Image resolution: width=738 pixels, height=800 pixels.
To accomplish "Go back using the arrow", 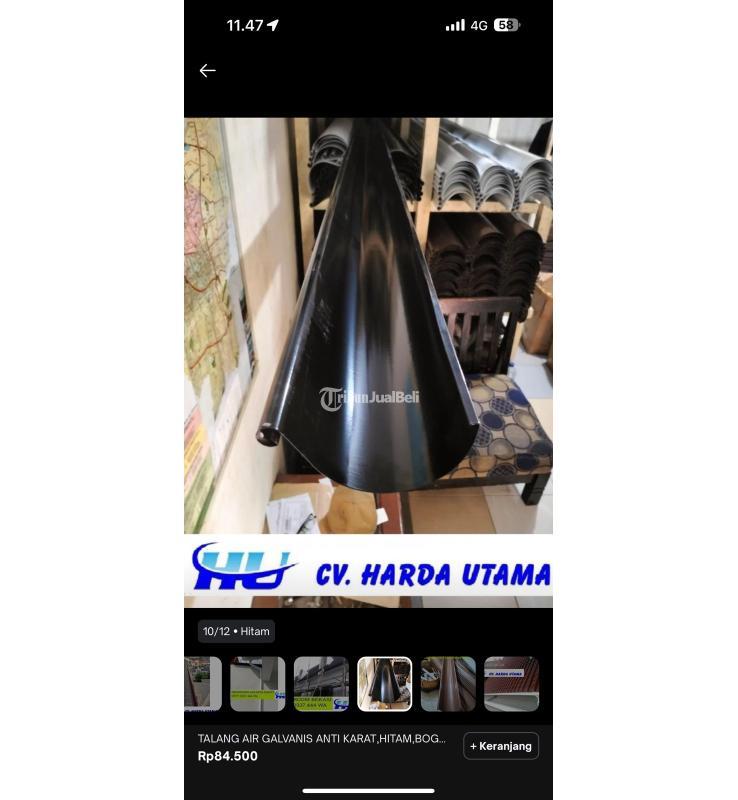I will (207, 70).
